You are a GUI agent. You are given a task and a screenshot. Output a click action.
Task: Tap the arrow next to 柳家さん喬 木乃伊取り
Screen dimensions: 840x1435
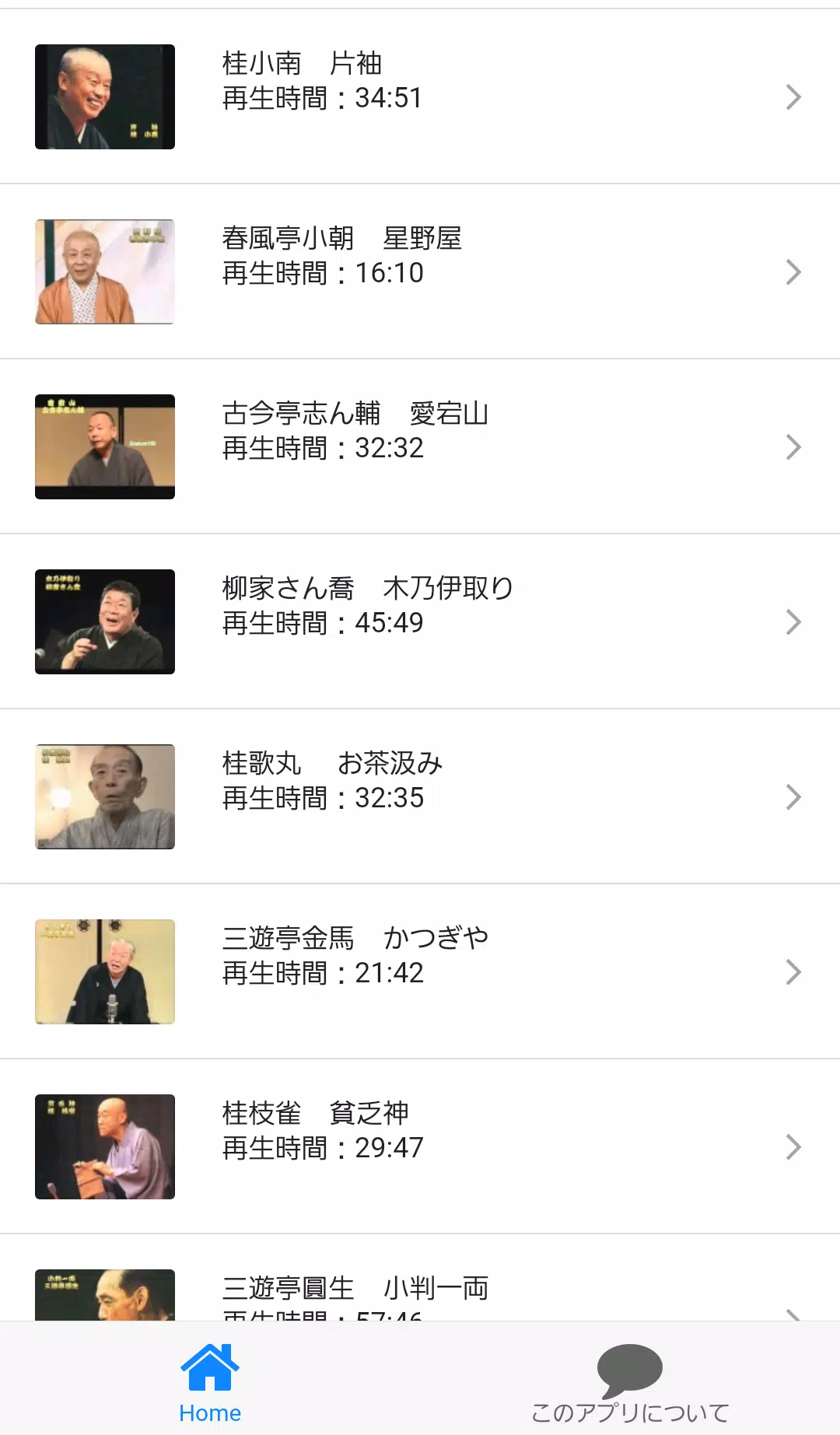click(x=794, y=621)
